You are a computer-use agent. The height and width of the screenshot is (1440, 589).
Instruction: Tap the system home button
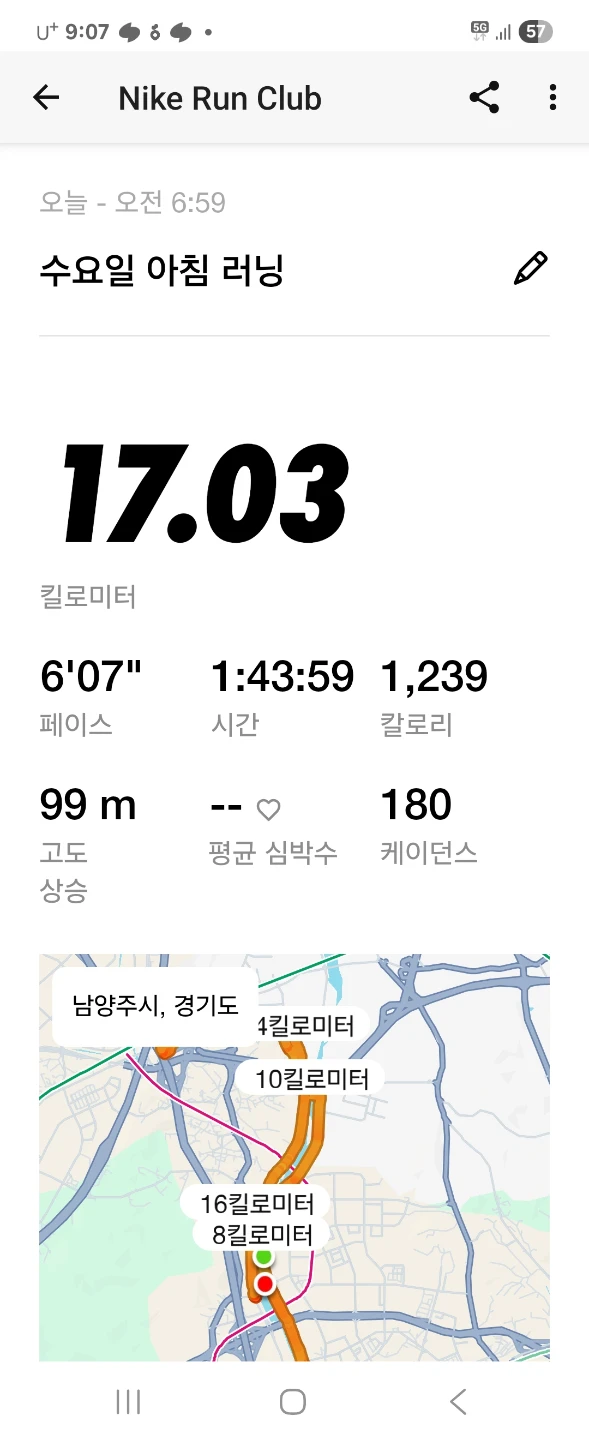pyautogui.click(x=293, y=1402)
